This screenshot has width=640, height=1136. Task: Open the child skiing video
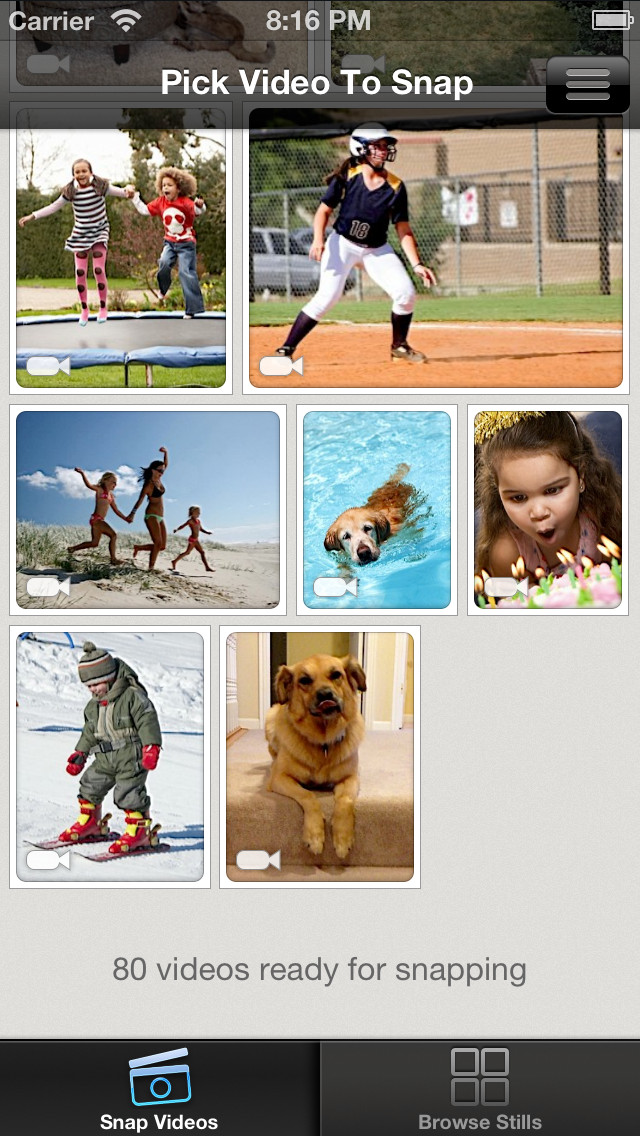coord(110,756)
